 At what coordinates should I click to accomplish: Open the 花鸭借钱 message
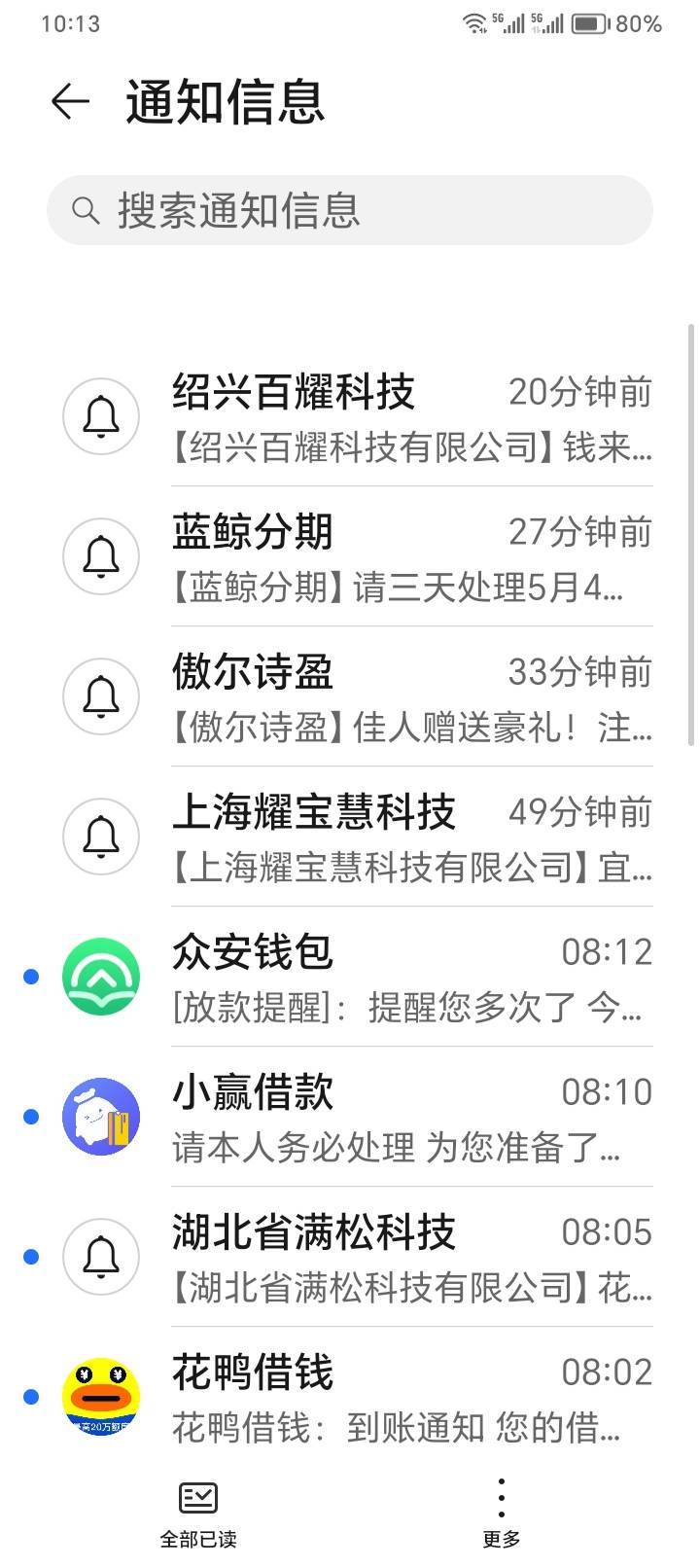coord(350,1397)
